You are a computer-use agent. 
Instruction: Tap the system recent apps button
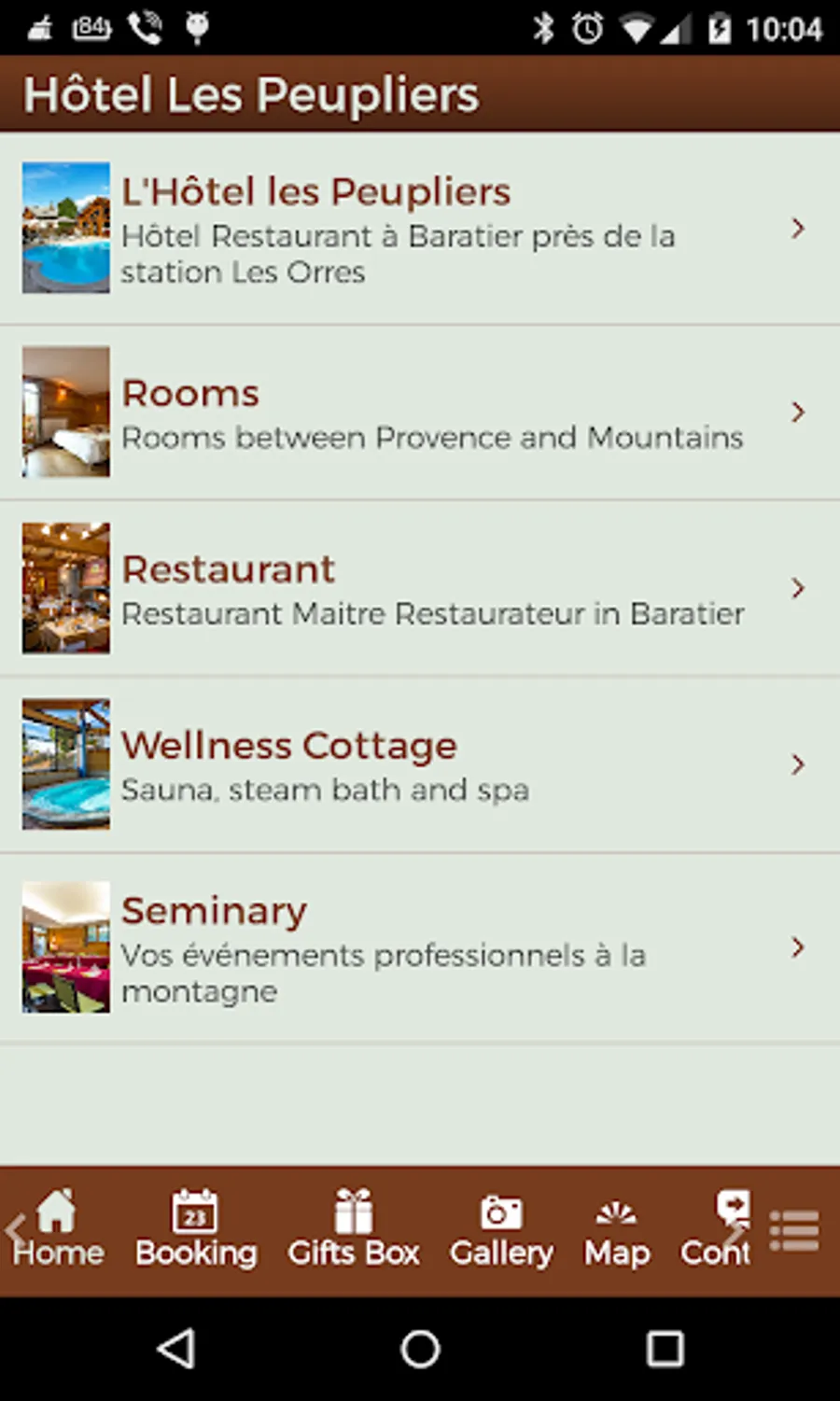click(x=665, y=1349)
